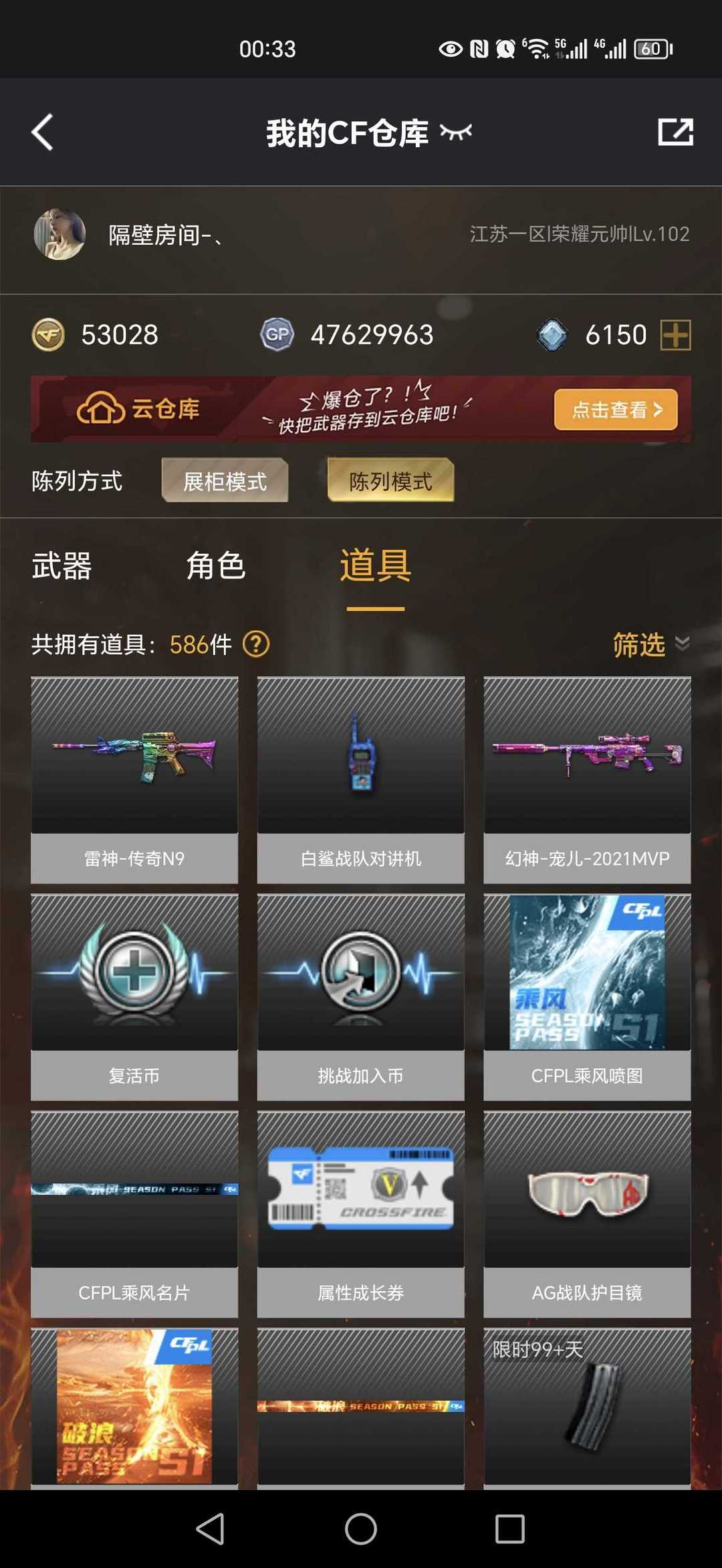Add diamonds with the plus button

click(x=676, y=334)
